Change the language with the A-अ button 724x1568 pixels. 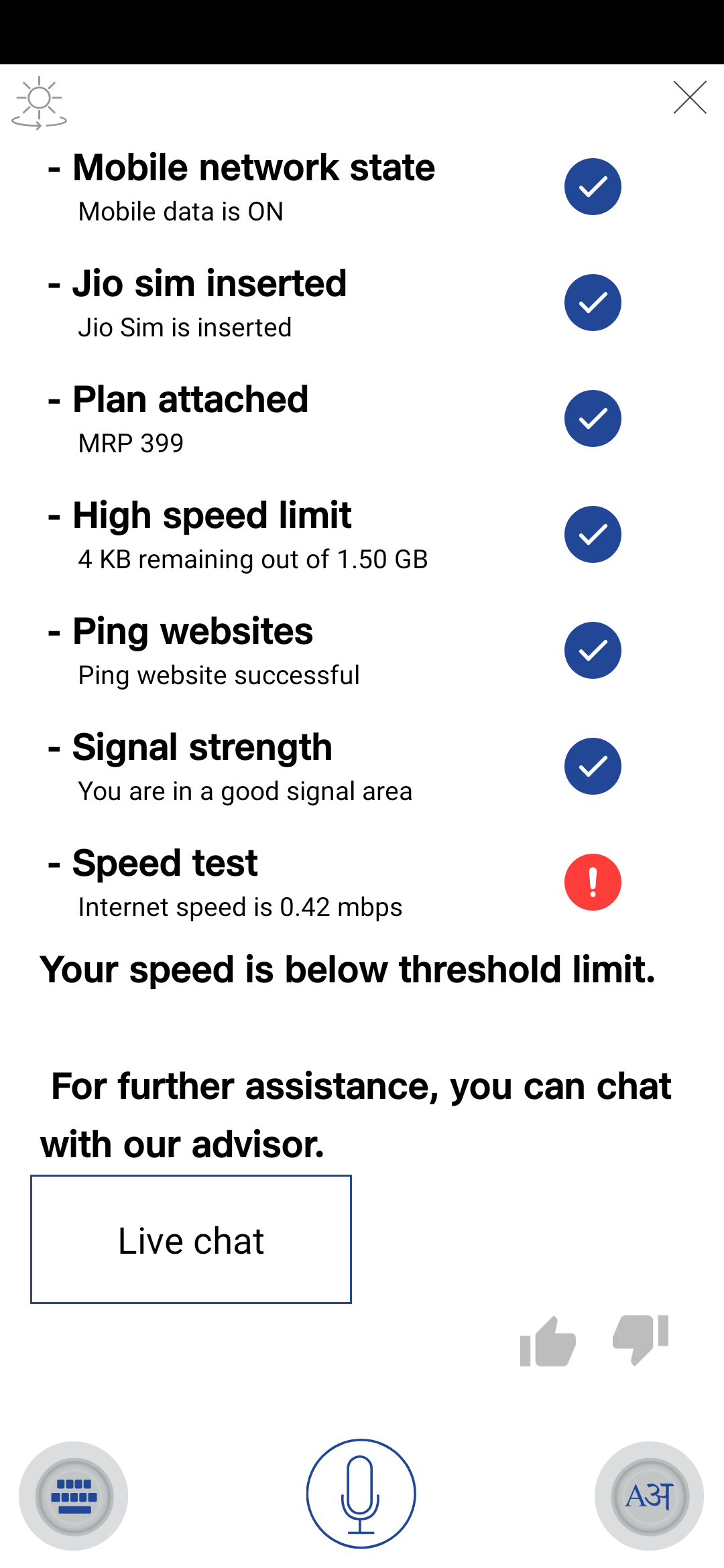coord(649,1496)
